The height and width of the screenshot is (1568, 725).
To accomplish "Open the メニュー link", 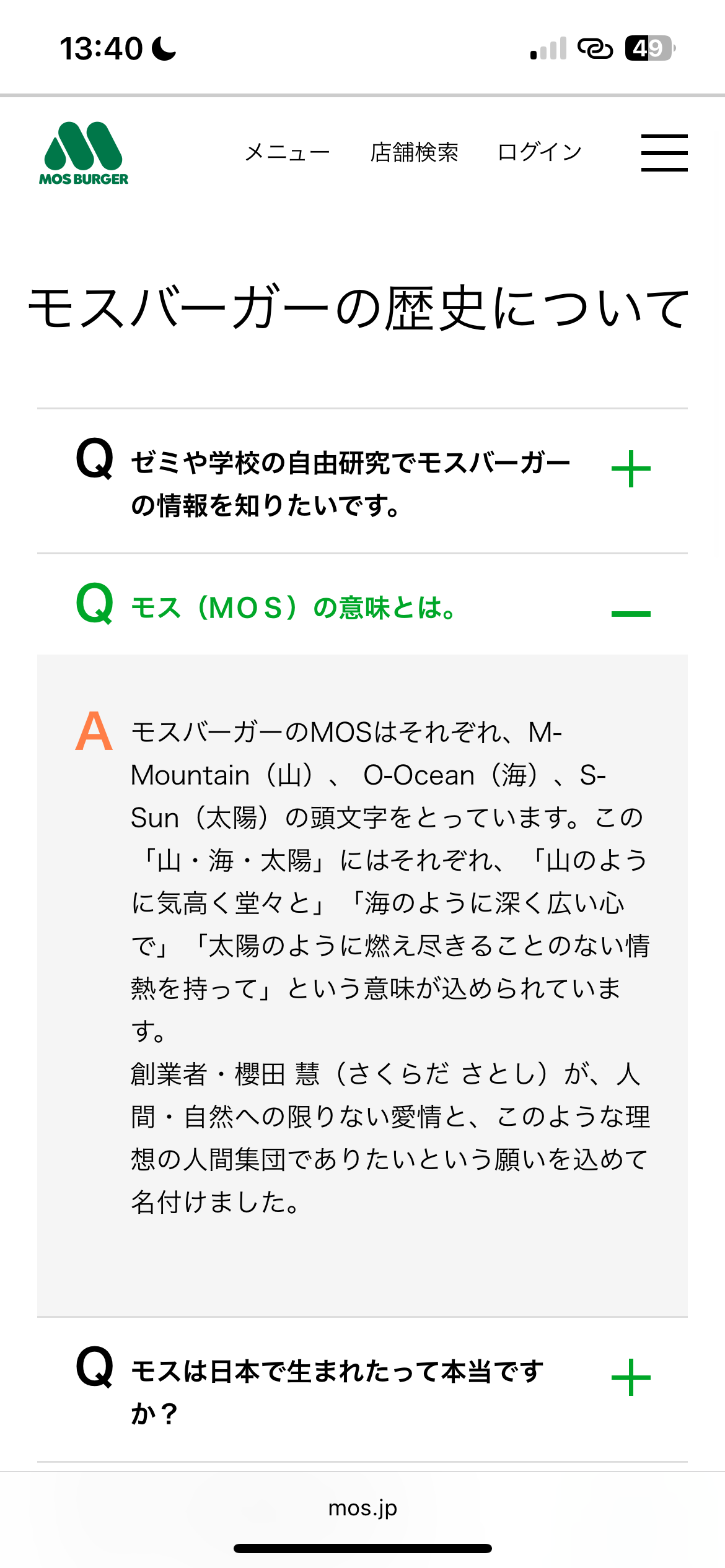I will pyautogui.click(x=288, y=152).
